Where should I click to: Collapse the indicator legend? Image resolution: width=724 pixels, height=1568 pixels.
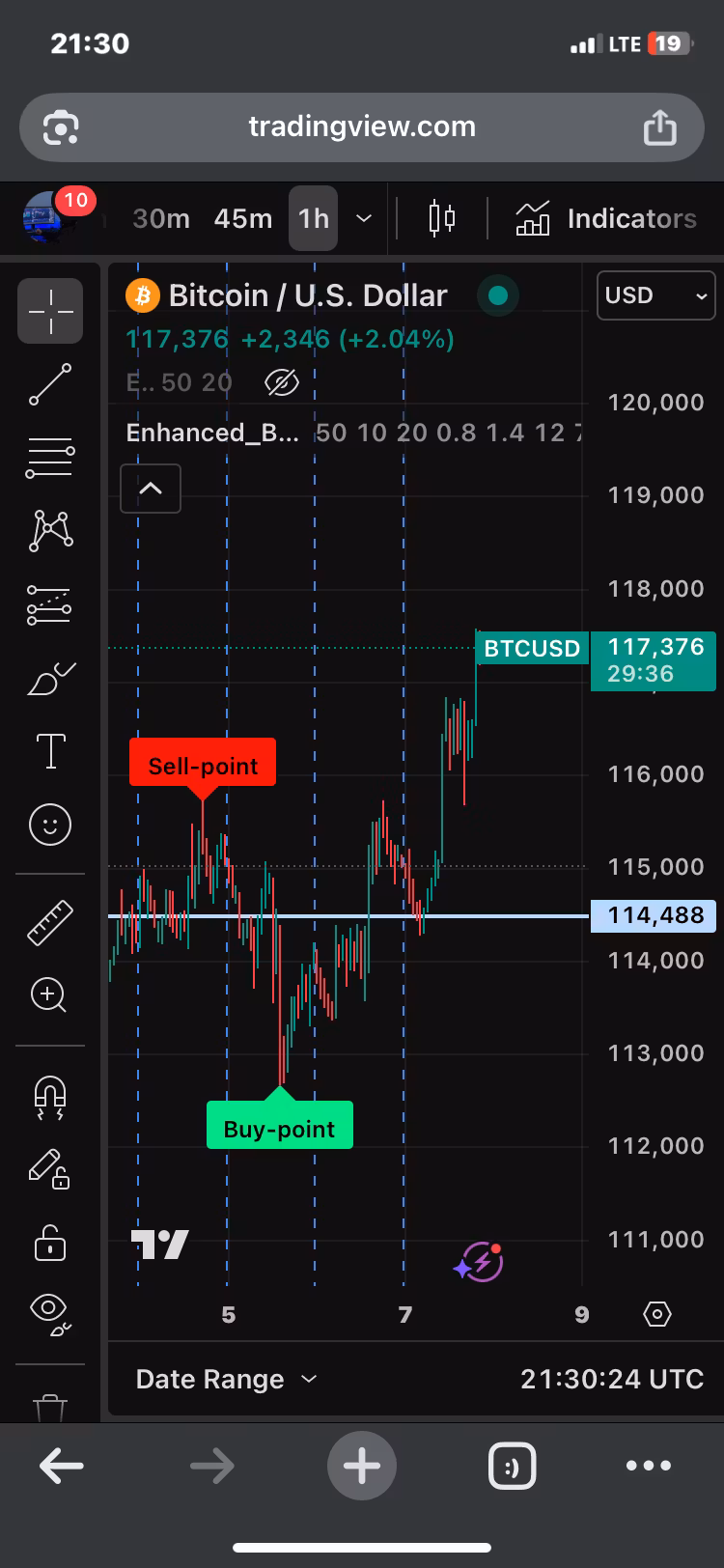(151, 489)
